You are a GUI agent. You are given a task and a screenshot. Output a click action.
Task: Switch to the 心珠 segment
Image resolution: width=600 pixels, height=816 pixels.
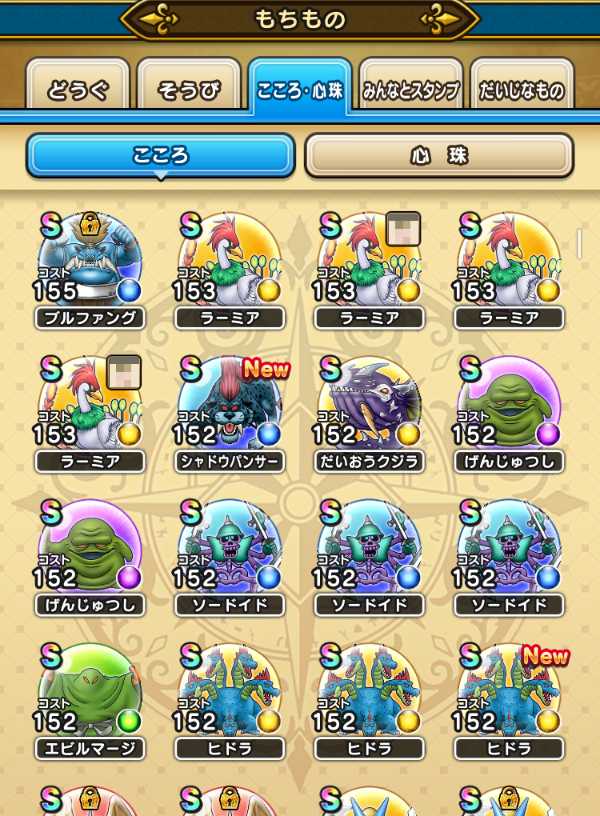point(439,156)
